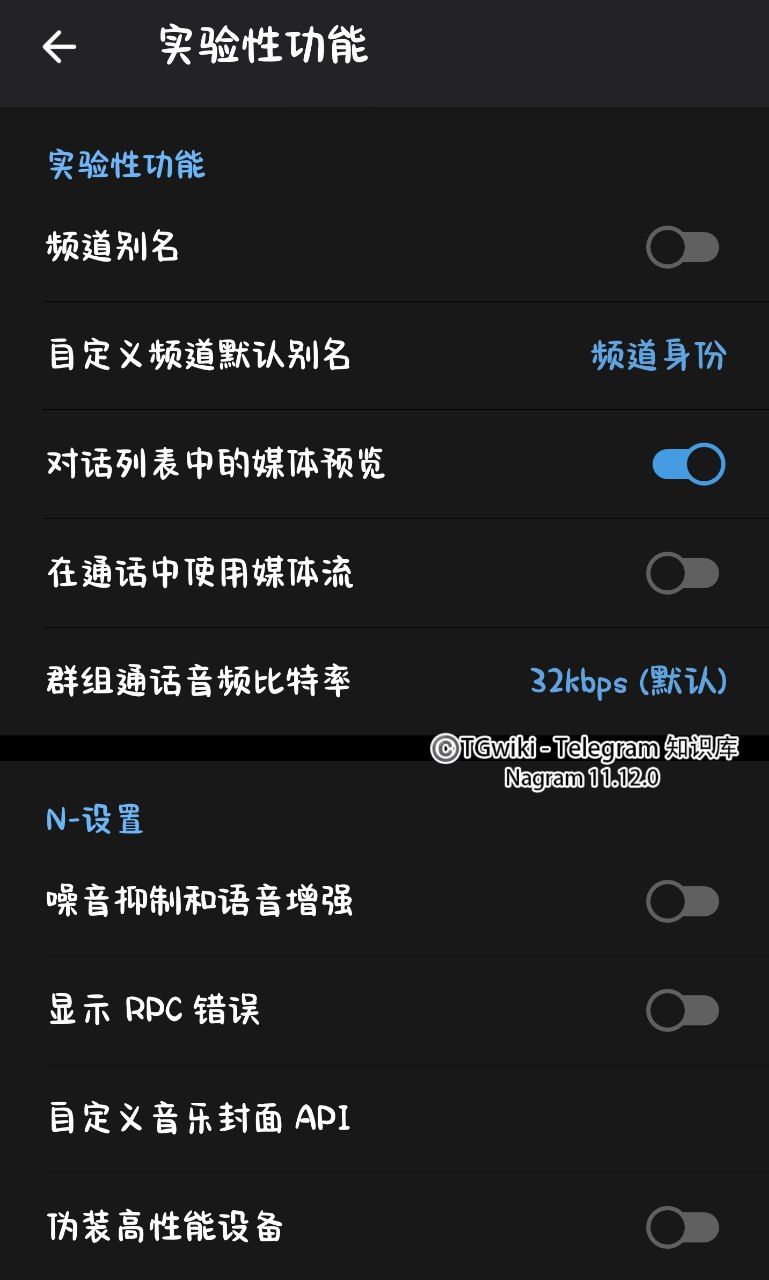Turn off 对话列表中的媒体预览
Viewport: 769px width, 1280px height.
click(x=688, y=464)
